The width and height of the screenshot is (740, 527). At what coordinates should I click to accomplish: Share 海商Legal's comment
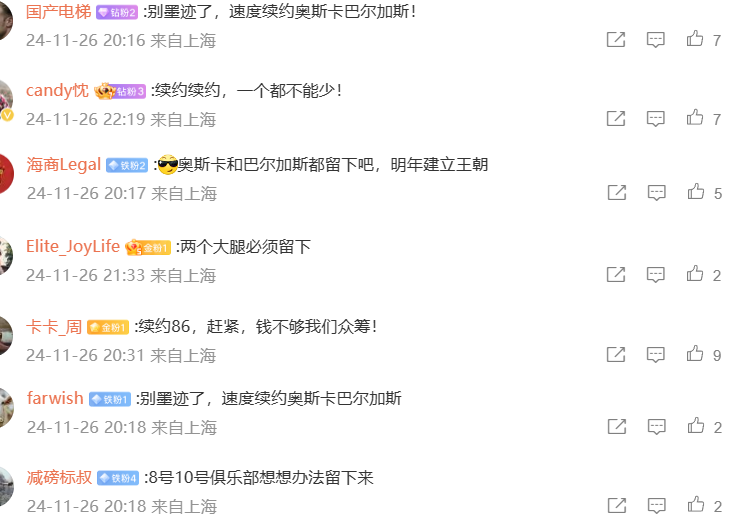(x=616, y=192)
